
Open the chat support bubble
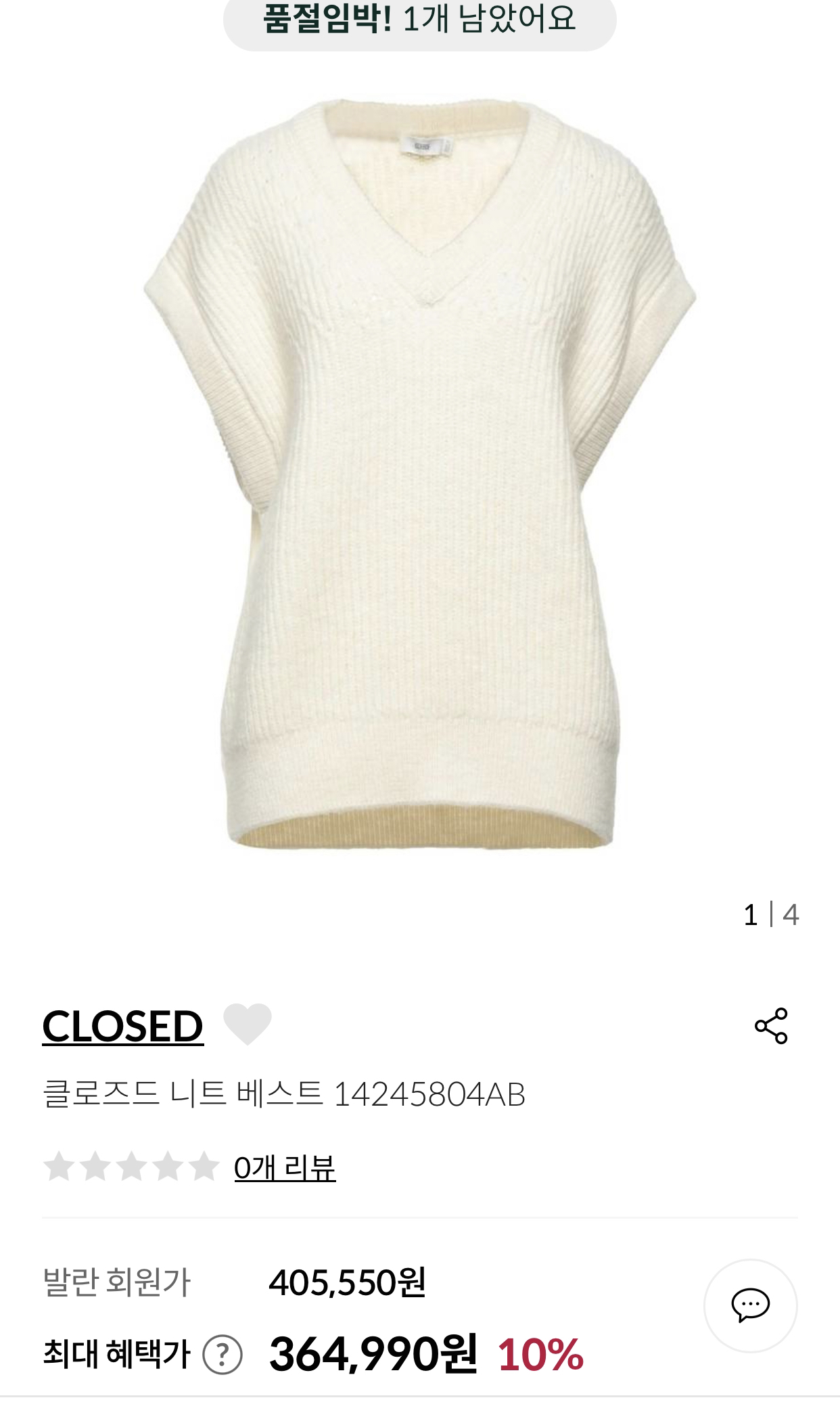point(750,1305)
